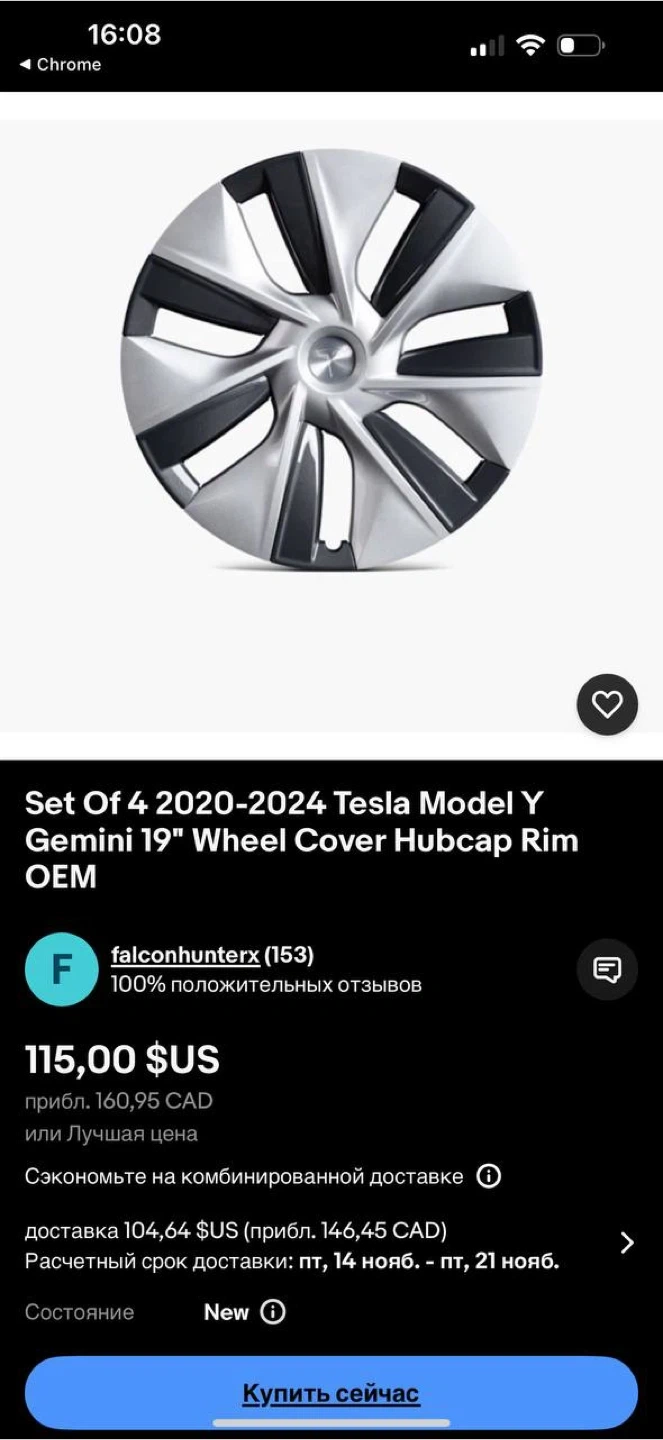This screenshot has height=1440, width=663.
Task: Open the Tesla wheel cover product photo
Action: [331, 360]
